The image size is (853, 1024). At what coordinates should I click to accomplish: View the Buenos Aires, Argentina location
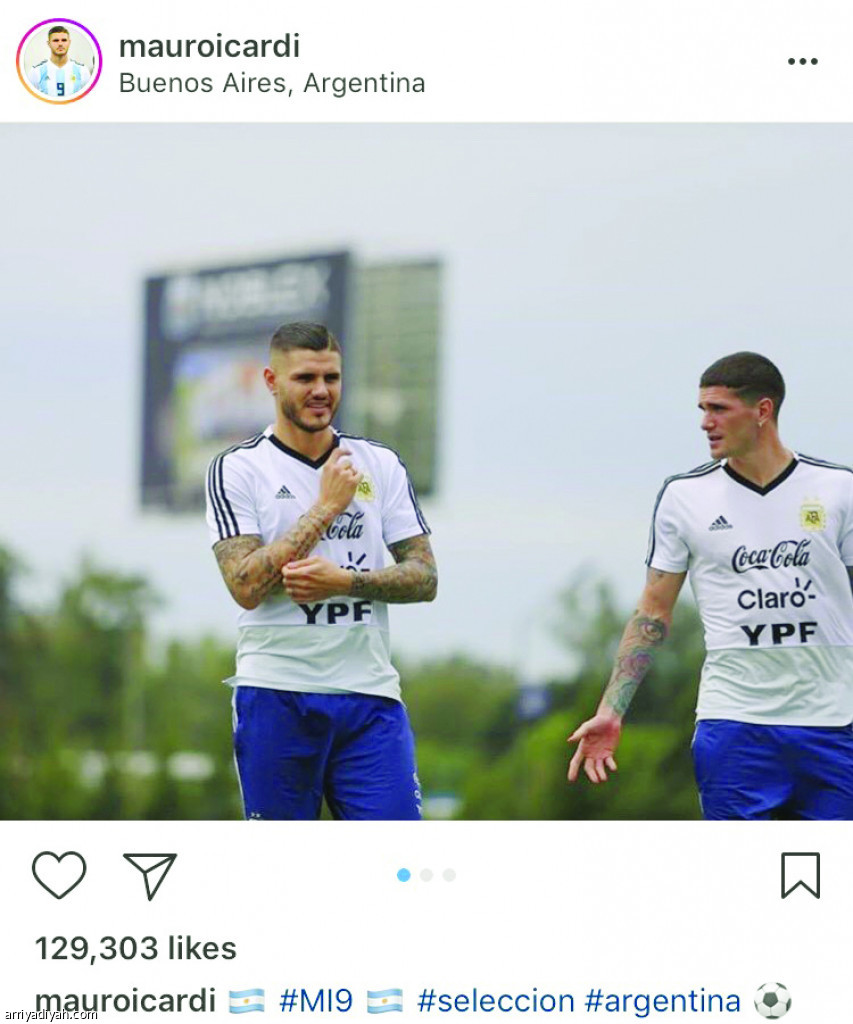pos(272,83)
